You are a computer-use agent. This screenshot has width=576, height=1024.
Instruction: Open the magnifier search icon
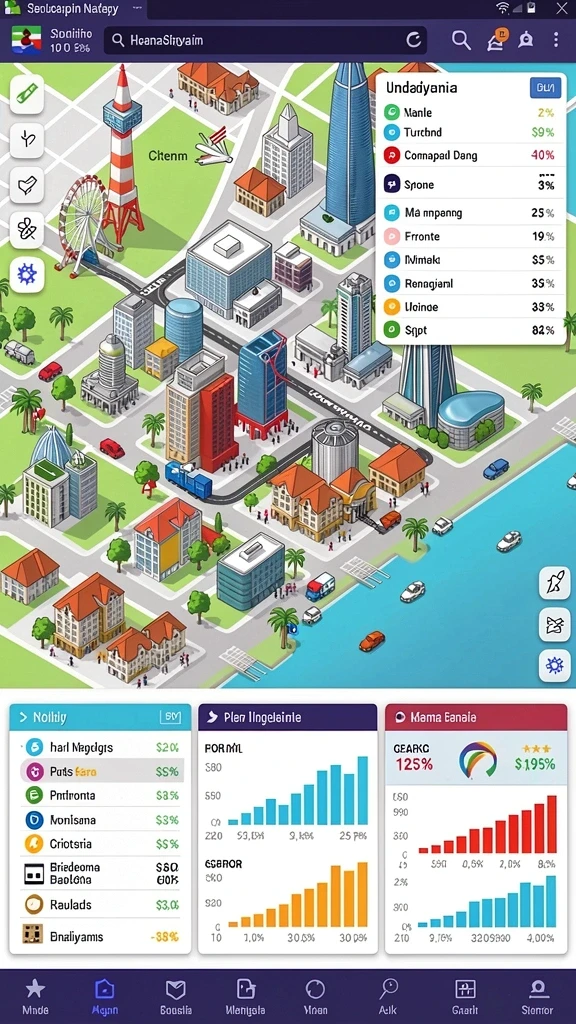tap(461, 40)
